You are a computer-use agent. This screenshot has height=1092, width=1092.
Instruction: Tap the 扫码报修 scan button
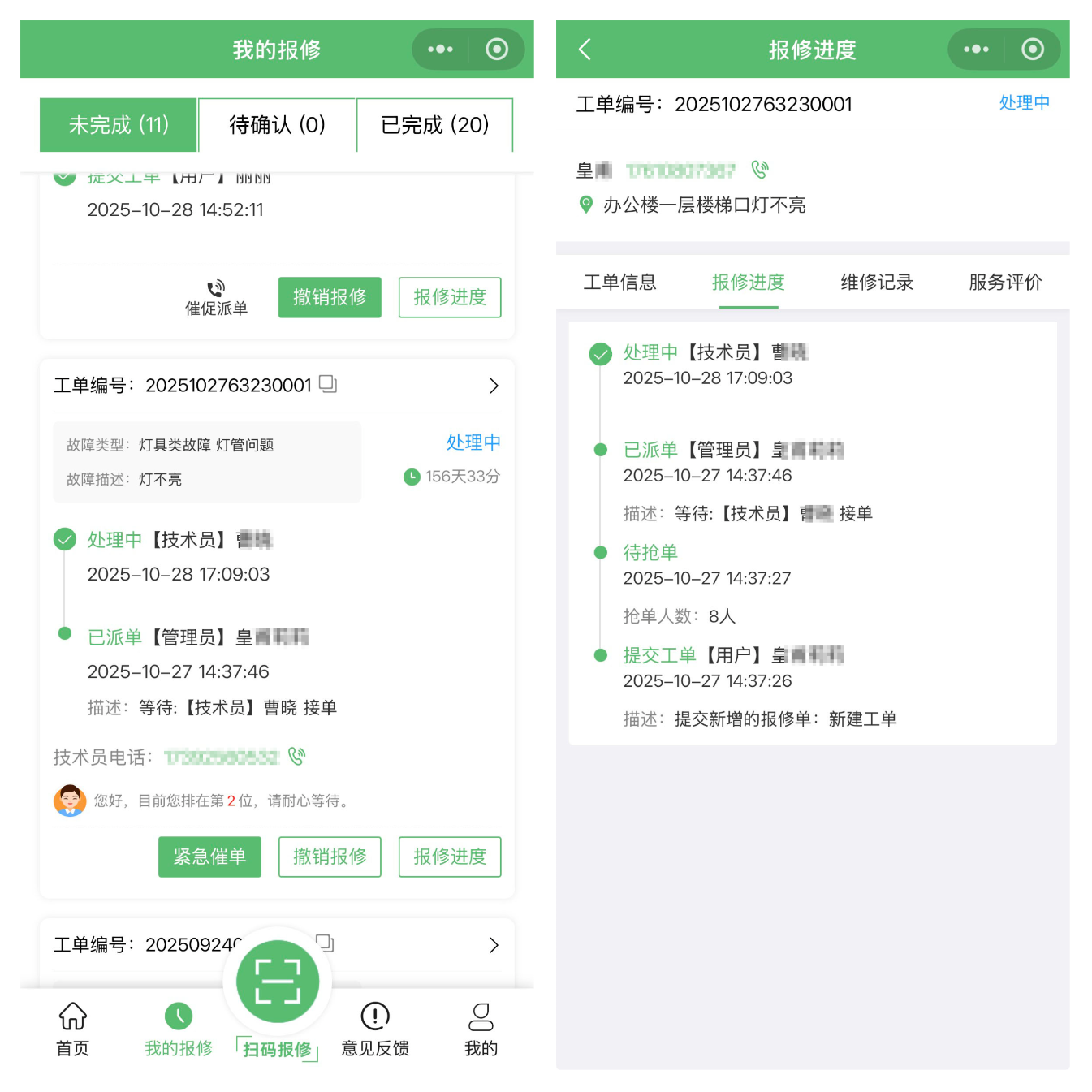(x=278, y=982)
